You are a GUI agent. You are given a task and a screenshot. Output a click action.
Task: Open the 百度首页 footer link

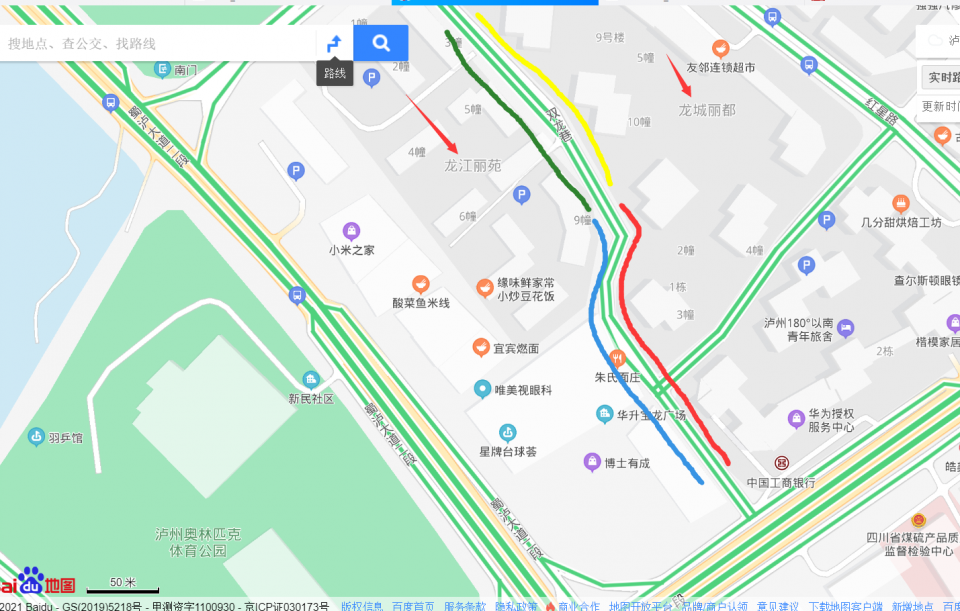[413, 605]
